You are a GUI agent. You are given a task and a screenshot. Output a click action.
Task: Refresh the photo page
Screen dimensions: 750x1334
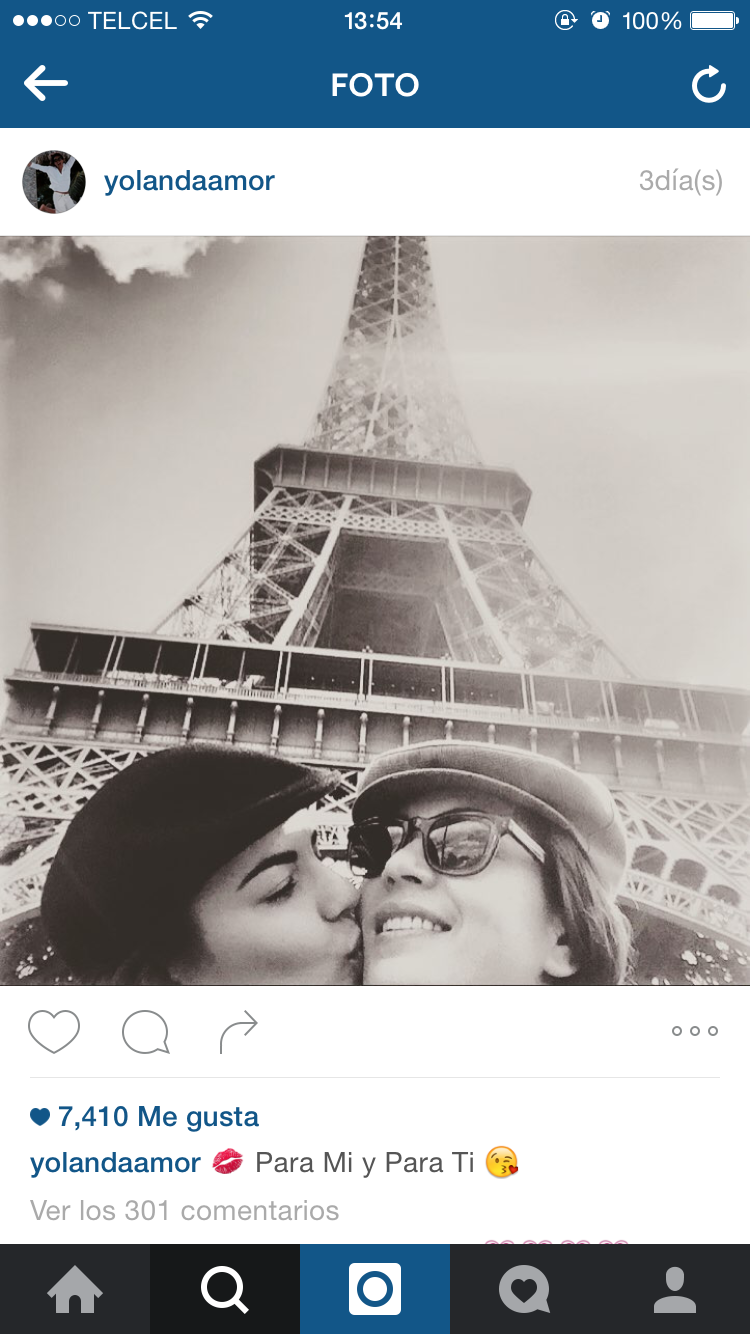coord(709,85)
